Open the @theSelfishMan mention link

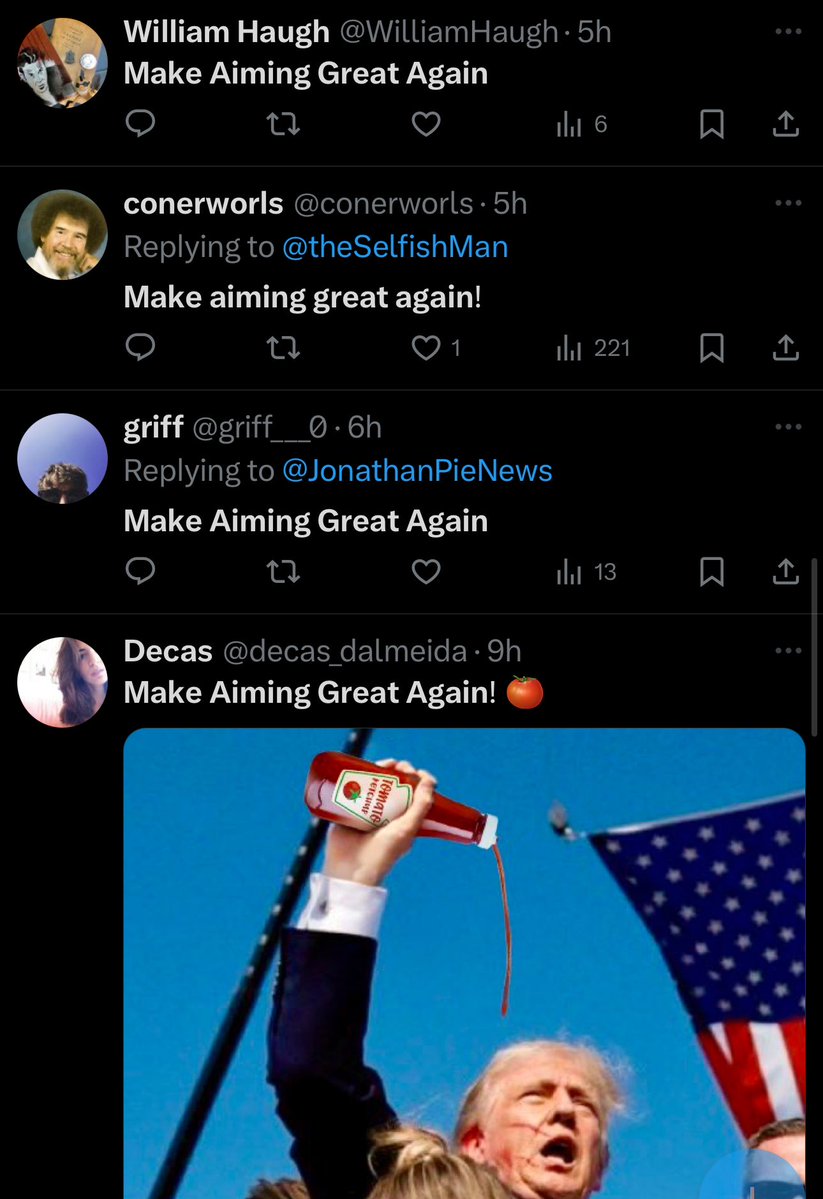pyautogui.click(x=395, y=247)
